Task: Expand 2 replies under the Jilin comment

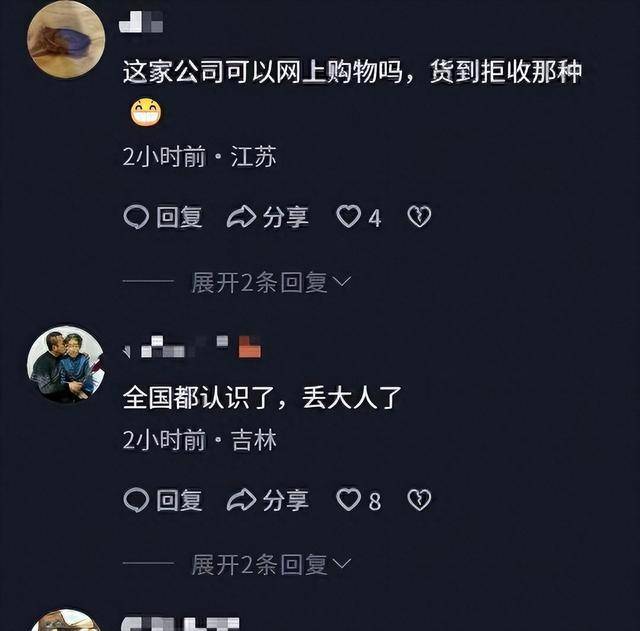Action: [x=271, y=564]
